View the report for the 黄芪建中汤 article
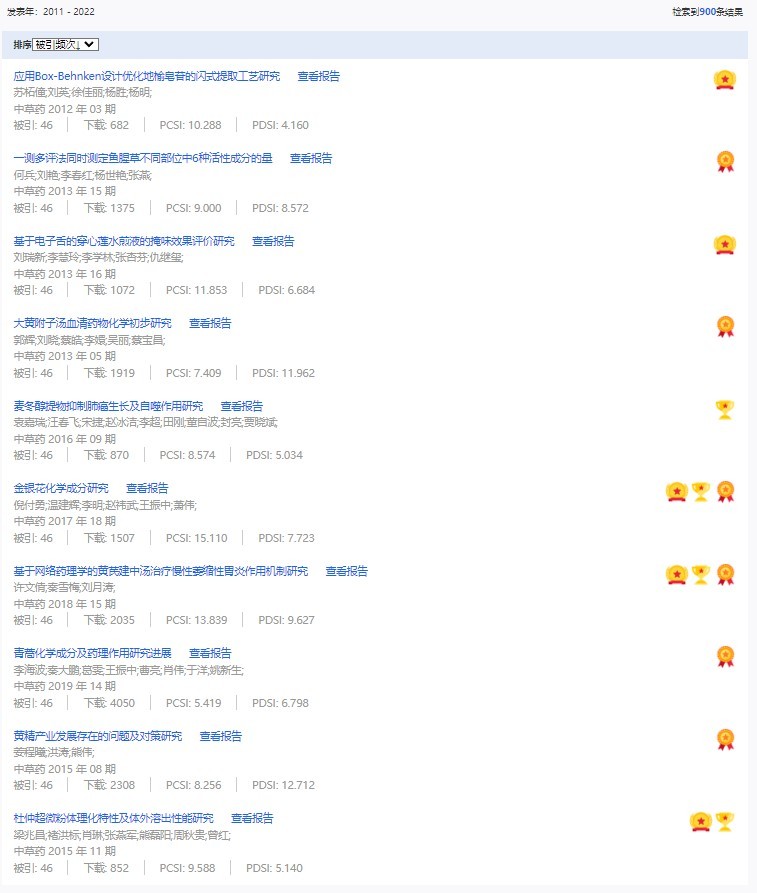 click(x=346, y=571)
